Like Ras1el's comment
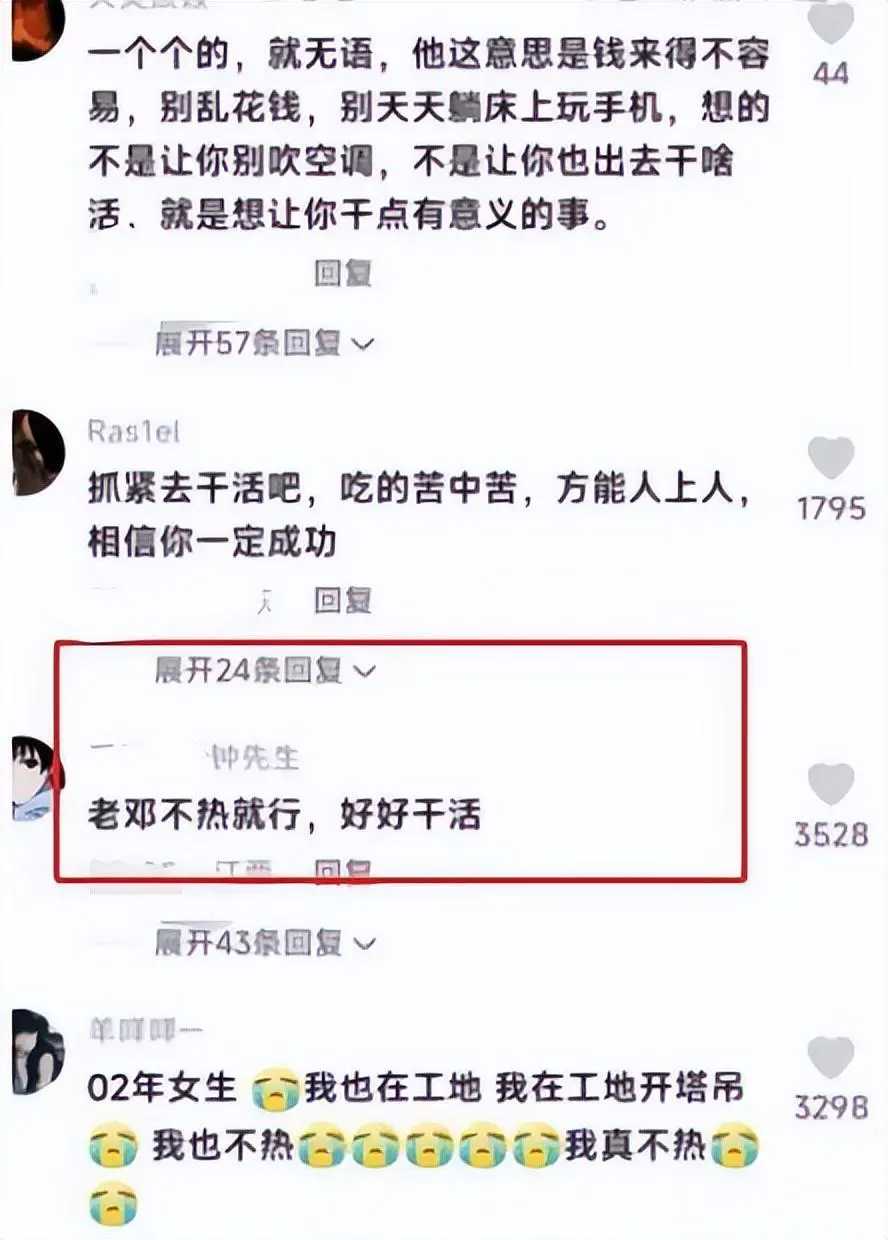 [x=831, y=460]
